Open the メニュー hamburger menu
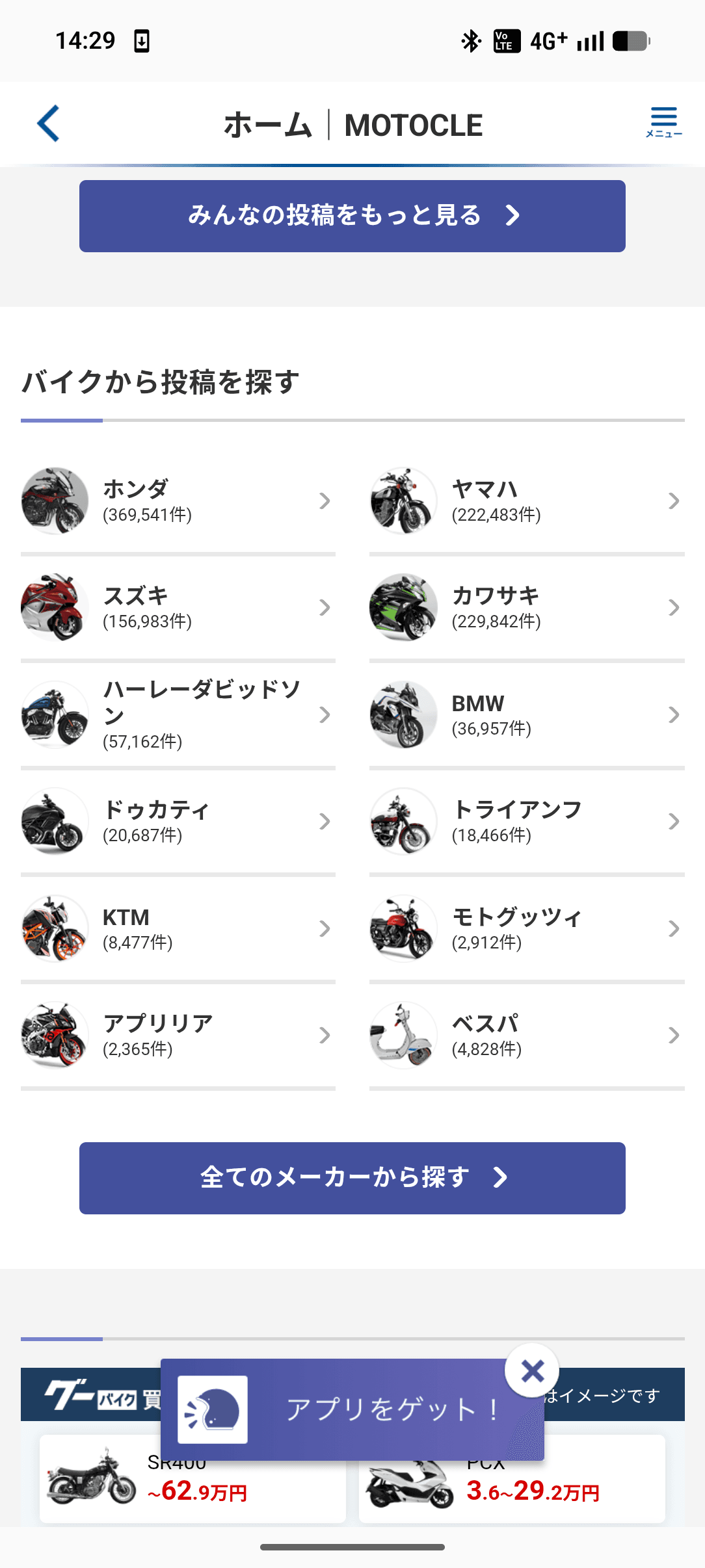Image resolution: width=705 pixels, height=1568 pixels. (663, 122)
